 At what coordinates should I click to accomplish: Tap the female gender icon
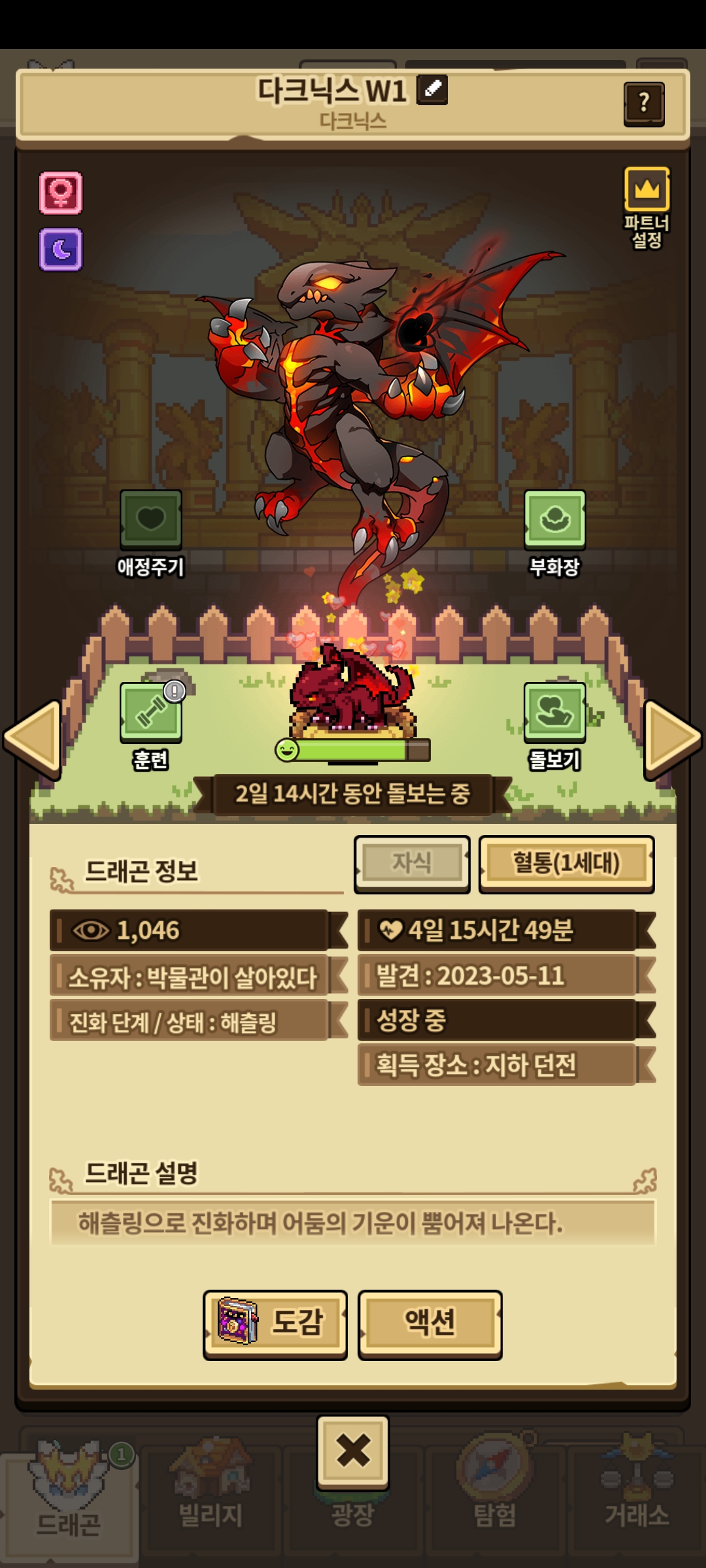click(x=61, y=193)
